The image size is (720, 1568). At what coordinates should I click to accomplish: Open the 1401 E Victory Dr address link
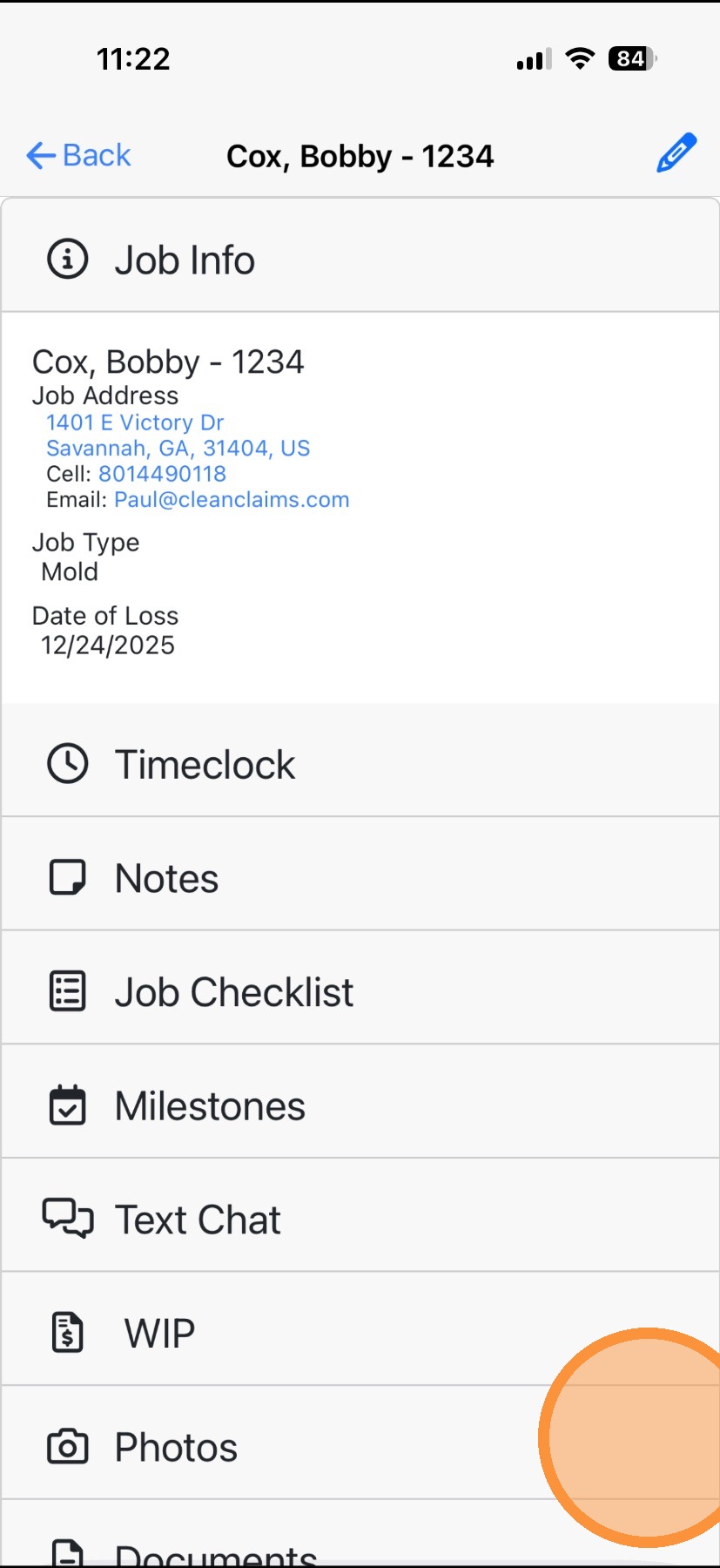pos(135,423)
